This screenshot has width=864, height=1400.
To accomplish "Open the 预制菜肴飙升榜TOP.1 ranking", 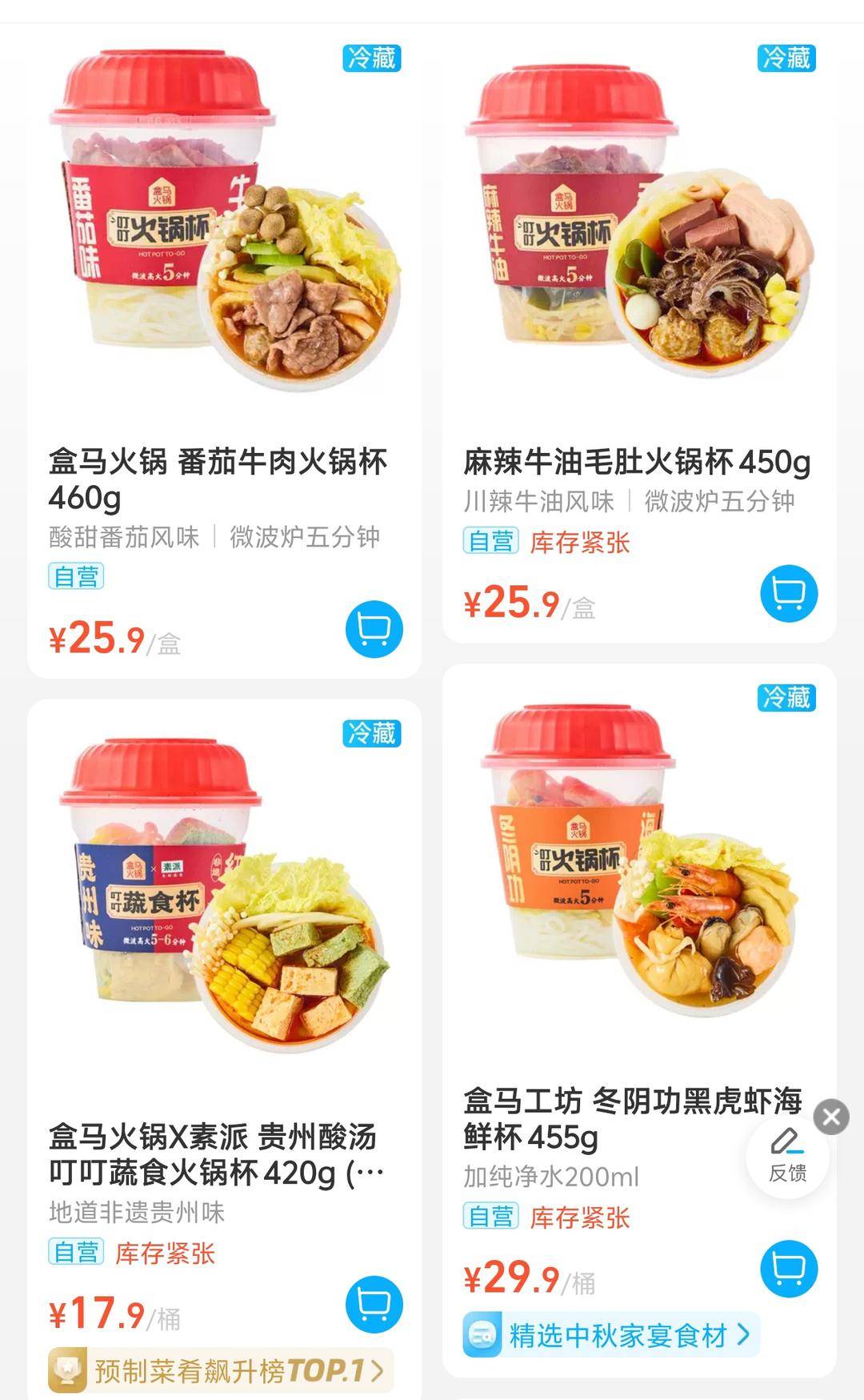I will coord(221,1370).
